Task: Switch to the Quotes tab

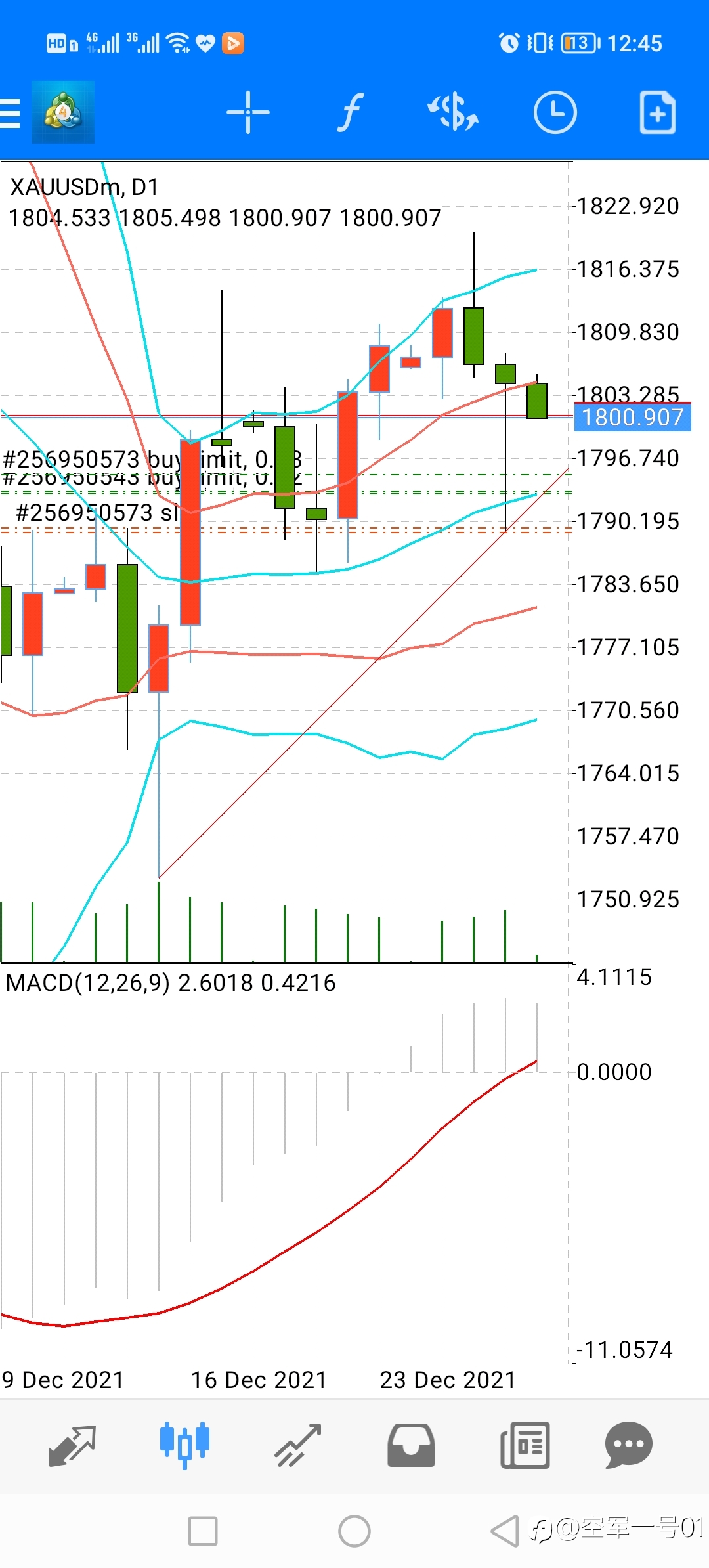Action: 72,1445
